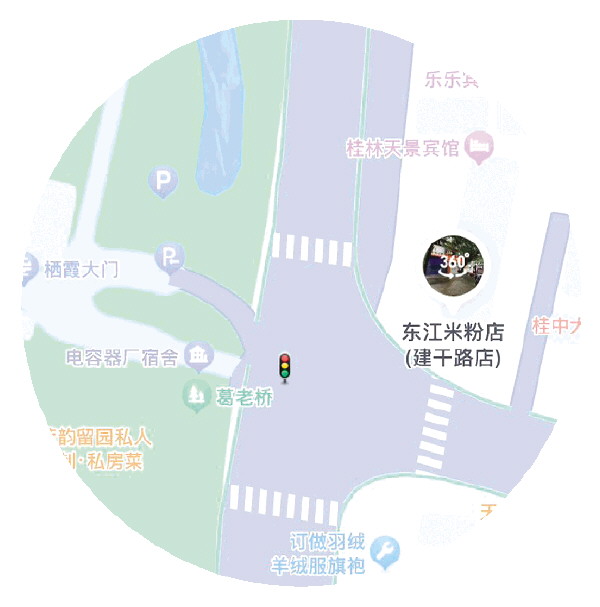Select the 桂林天景宾馆 hotel marker

tap(482, 148)
